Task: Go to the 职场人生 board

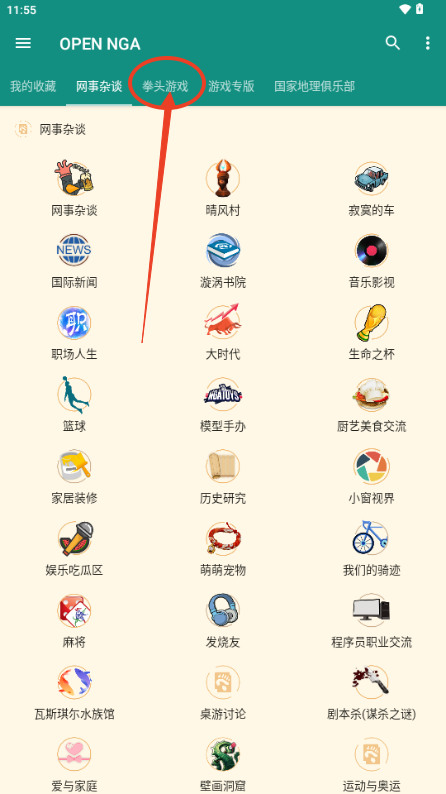Action: click(x=74, y=332)
